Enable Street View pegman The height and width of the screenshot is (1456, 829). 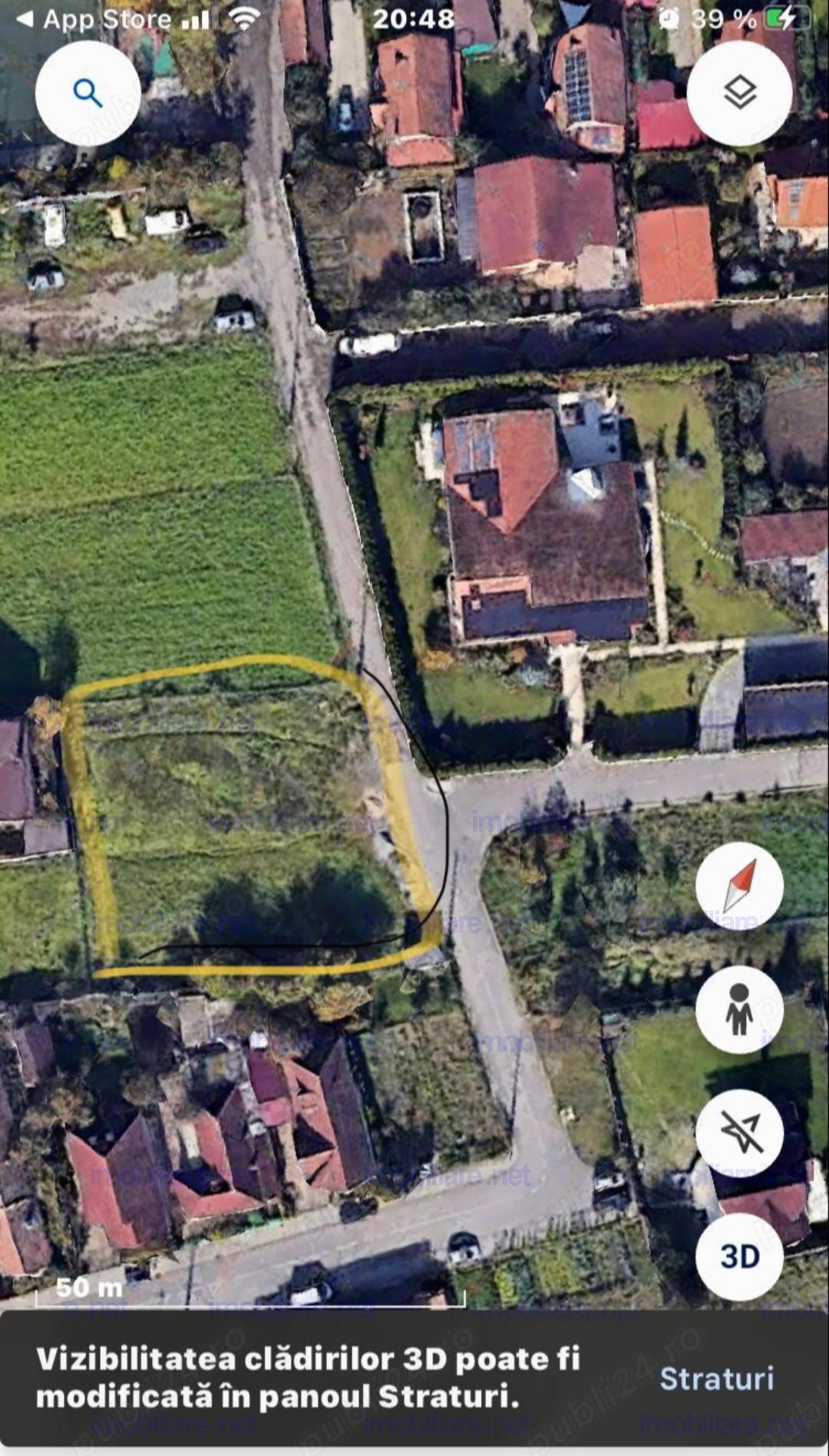(x=739, y=1009)
